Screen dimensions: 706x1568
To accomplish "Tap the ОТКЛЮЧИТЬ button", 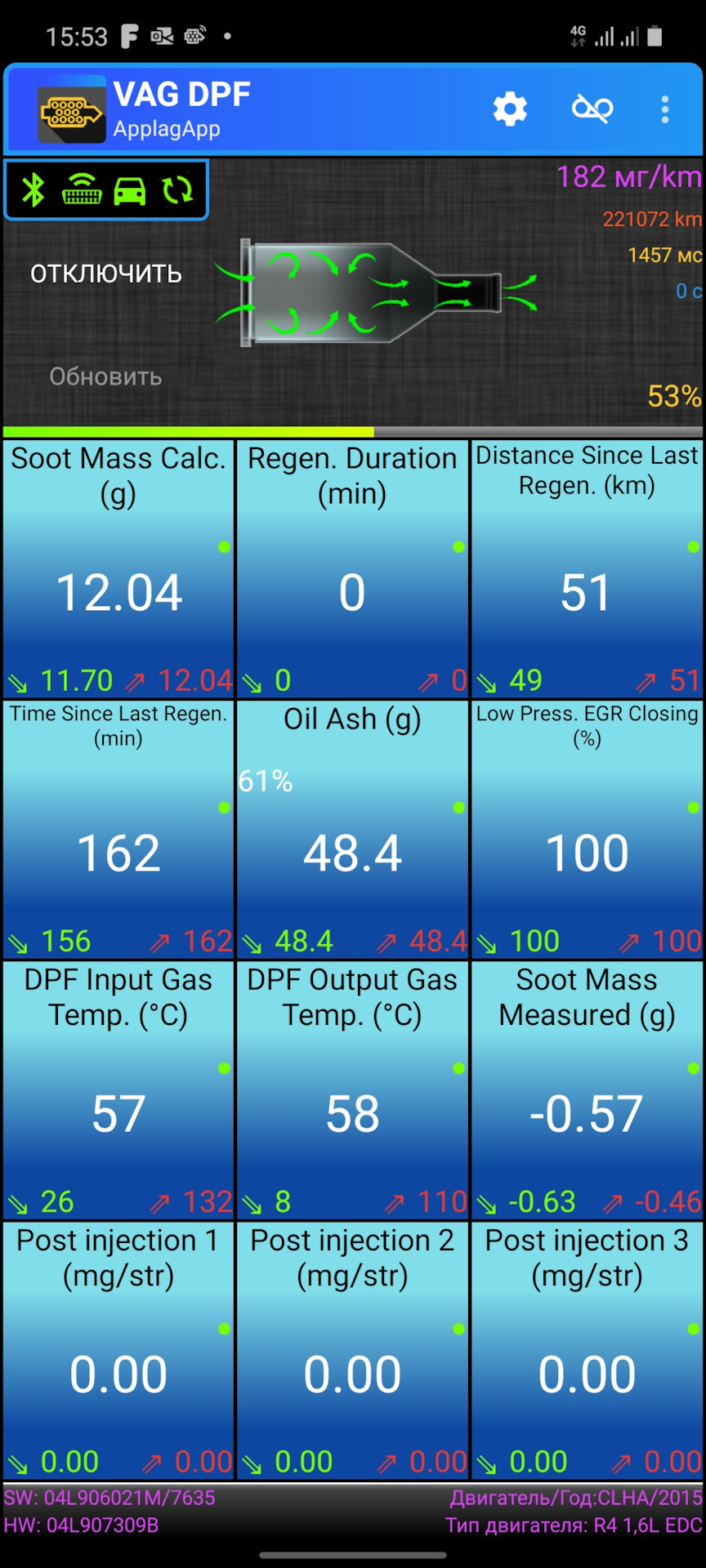I will point(106,273).
